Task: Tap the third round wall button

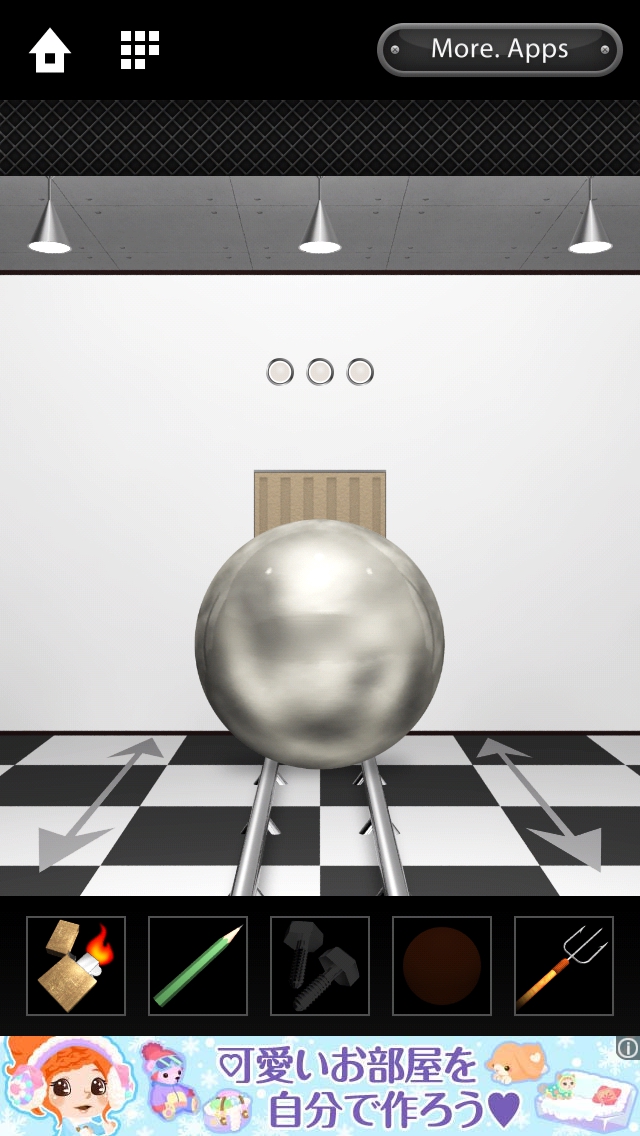Action: click(x=360, y=372)
